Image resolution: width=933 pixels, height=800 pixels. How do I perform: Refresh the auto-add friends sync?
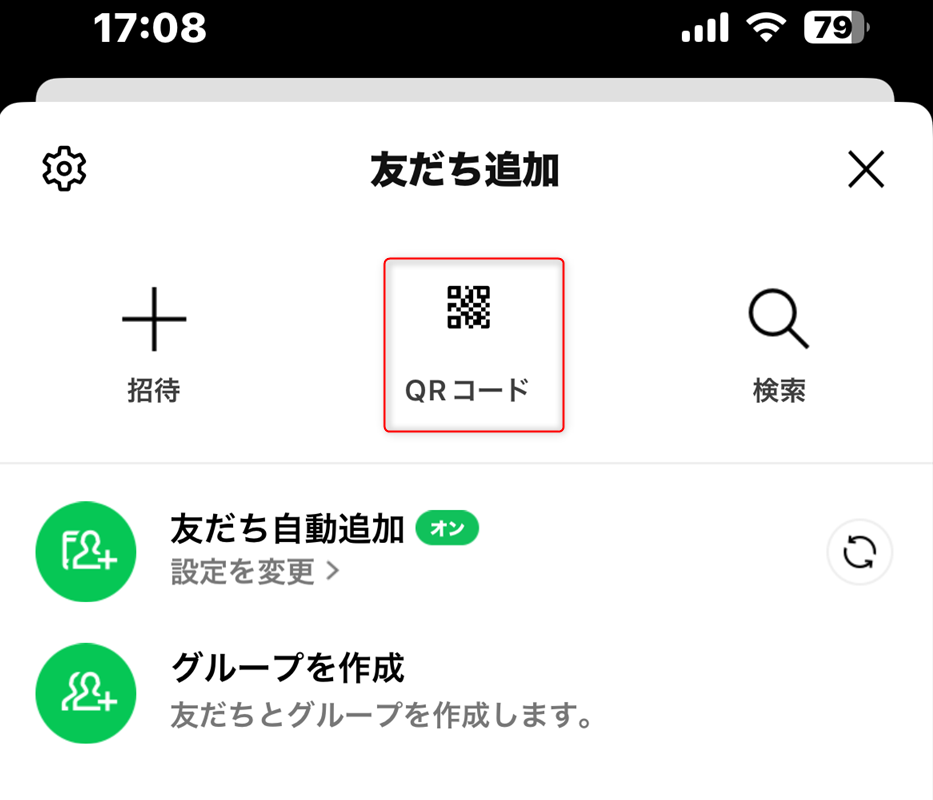[860, 551]
